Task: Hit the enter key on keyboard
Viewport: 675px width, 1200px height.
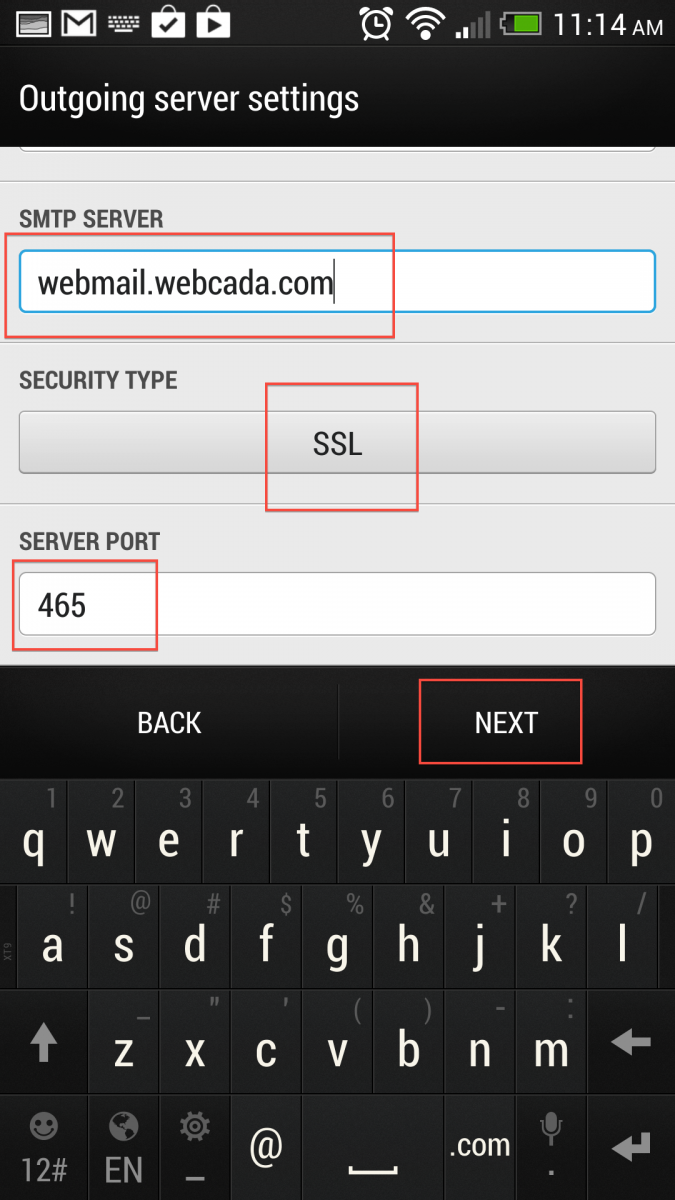Action: (x=631, y=1147)
